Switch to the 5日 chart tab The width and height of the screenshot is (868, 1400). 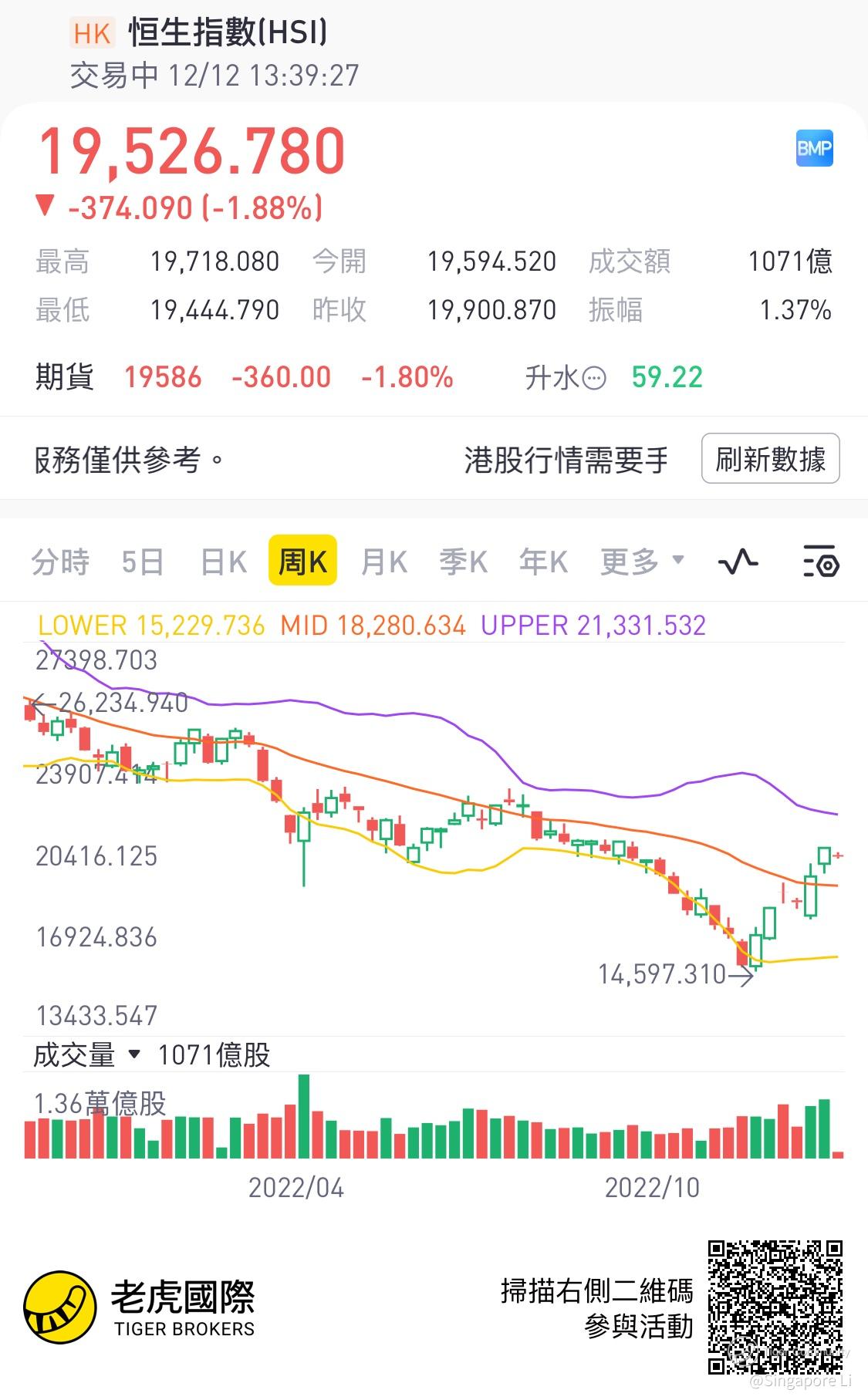(x=143, y=562)
